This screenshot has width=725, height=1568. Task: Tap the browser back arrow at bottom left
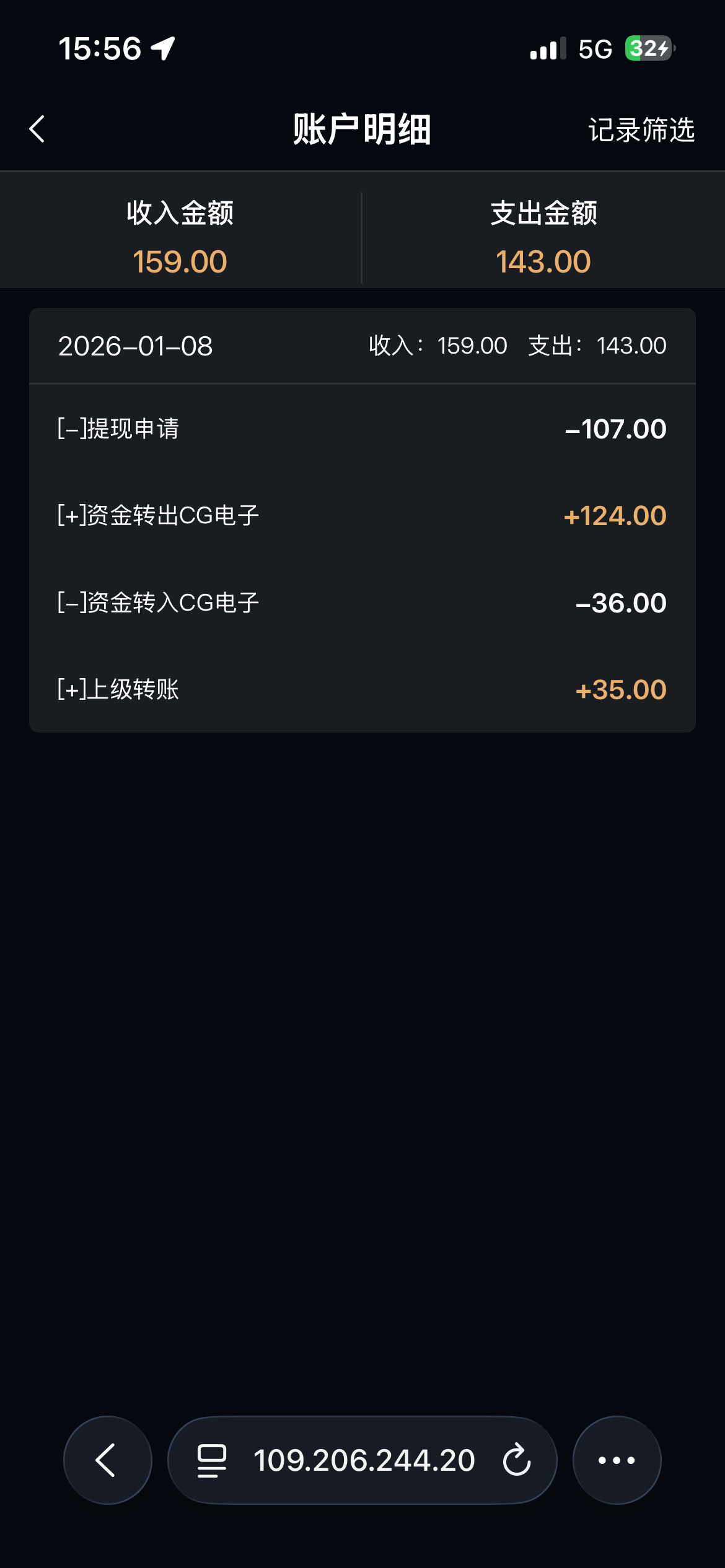pyautogui.click(x=107, y=1460)
